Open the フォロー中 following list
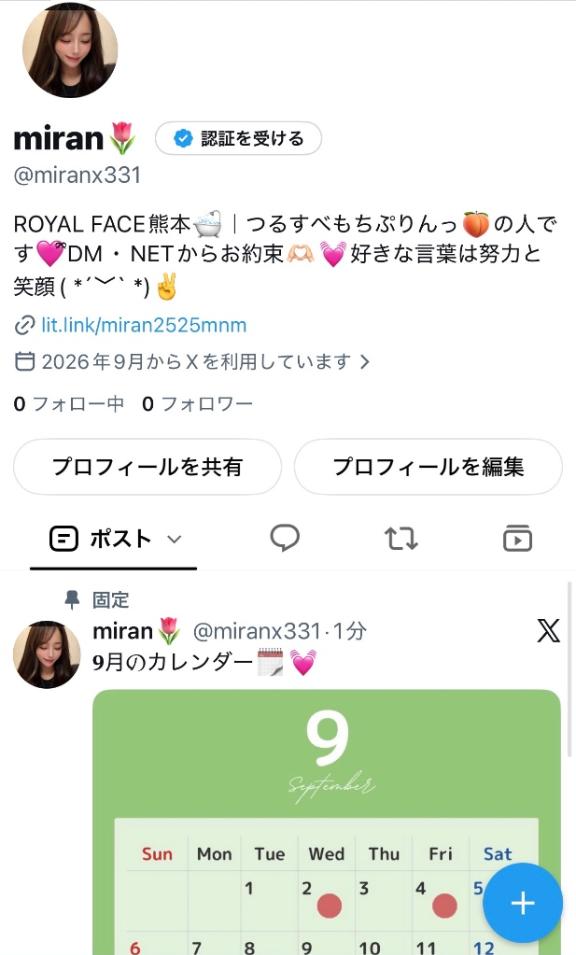The height and width of the screenshot is (955, 576). 69,404
